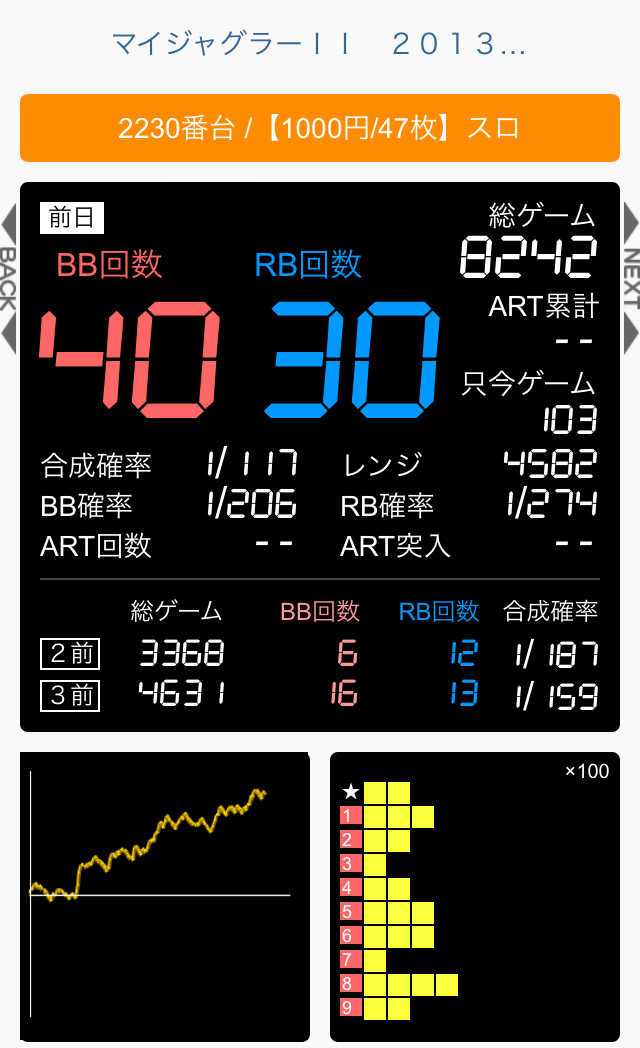This screenshot has height=1048, width=640.
Task: Tap the BACK arrow on the left edge
Action: (x=8, y=278)
